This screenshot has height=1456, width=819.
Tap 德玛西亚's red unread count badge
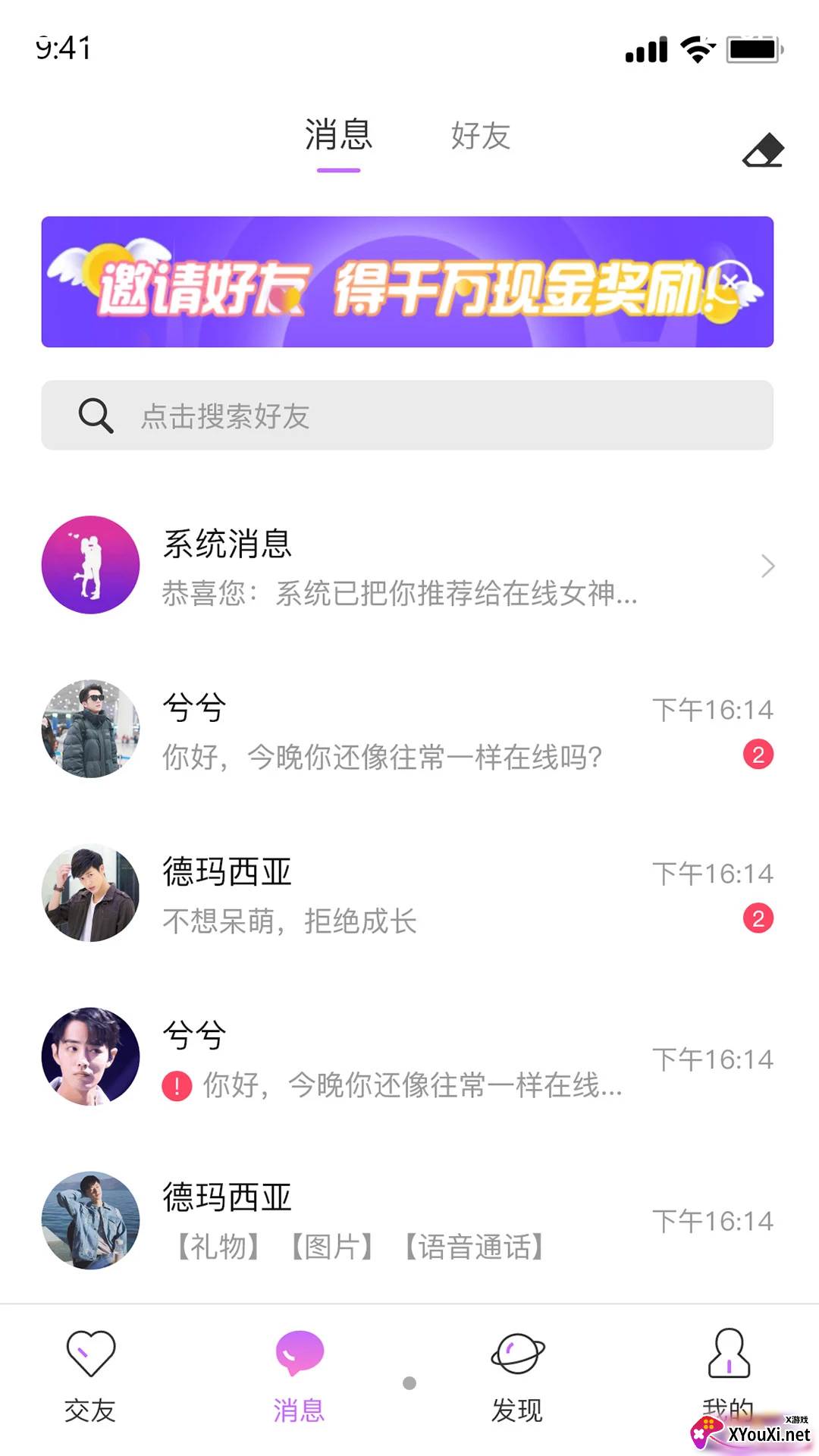758,918
